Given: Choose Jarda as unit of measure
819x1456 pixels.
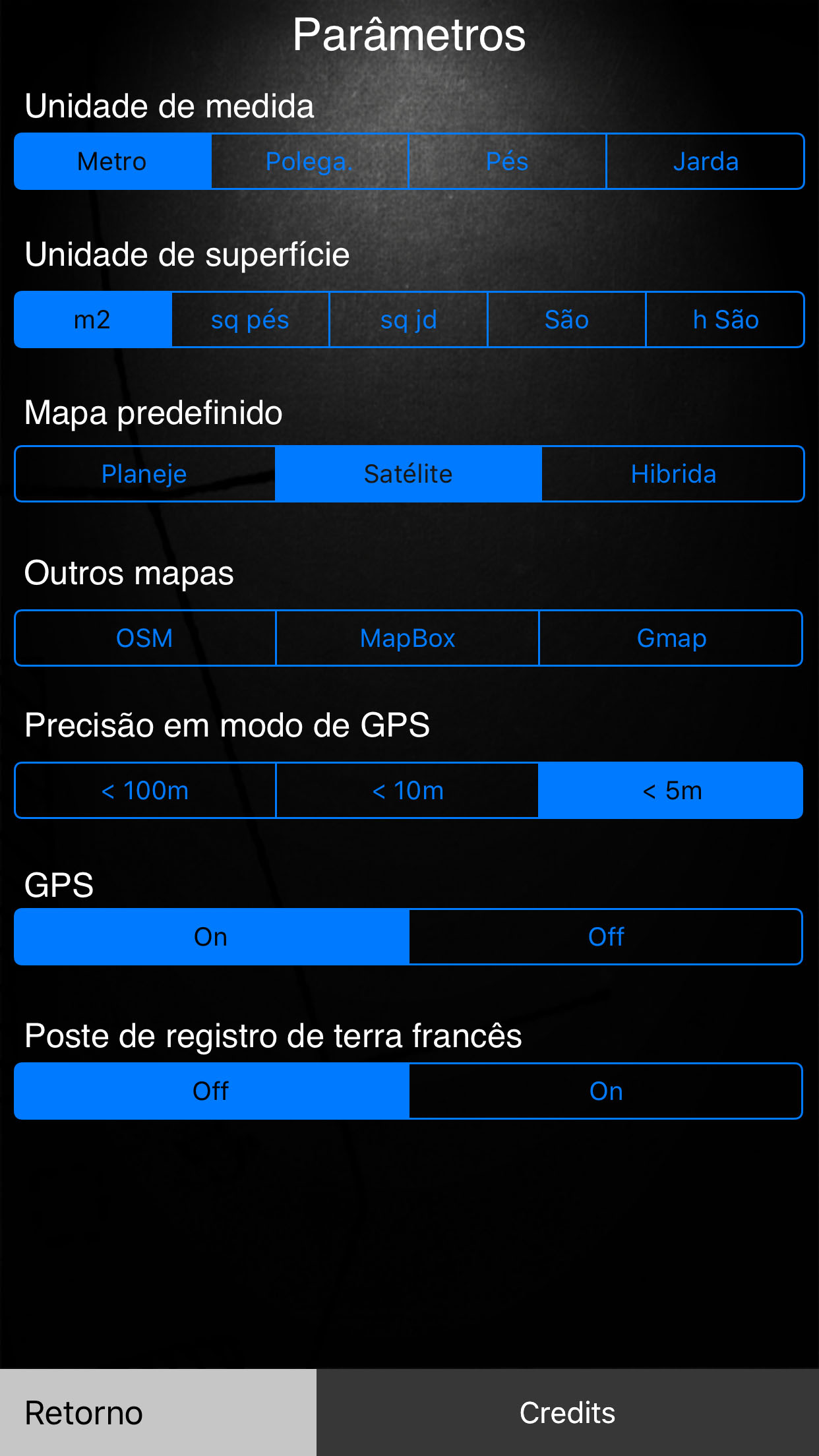Looking at the screenshot, I should click(705, 162).
